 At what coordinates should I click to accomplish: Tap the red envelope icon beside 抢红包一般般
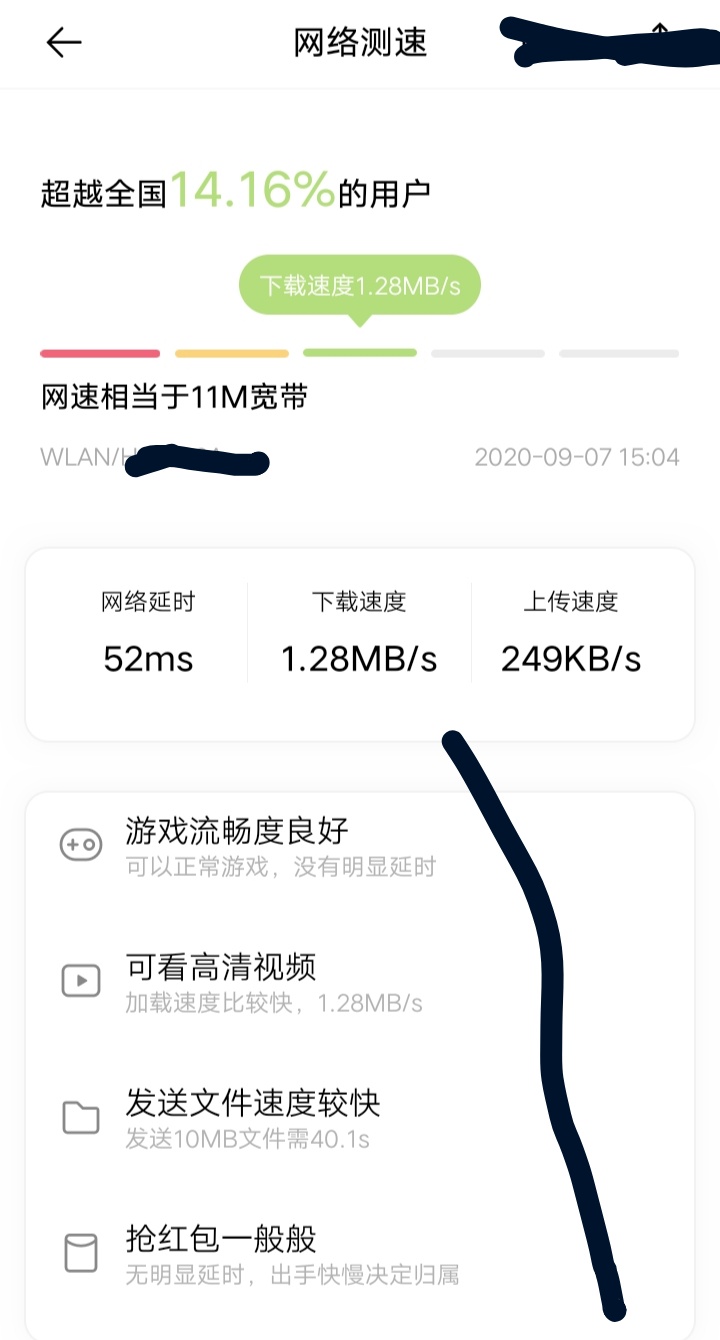point(80,1251)
